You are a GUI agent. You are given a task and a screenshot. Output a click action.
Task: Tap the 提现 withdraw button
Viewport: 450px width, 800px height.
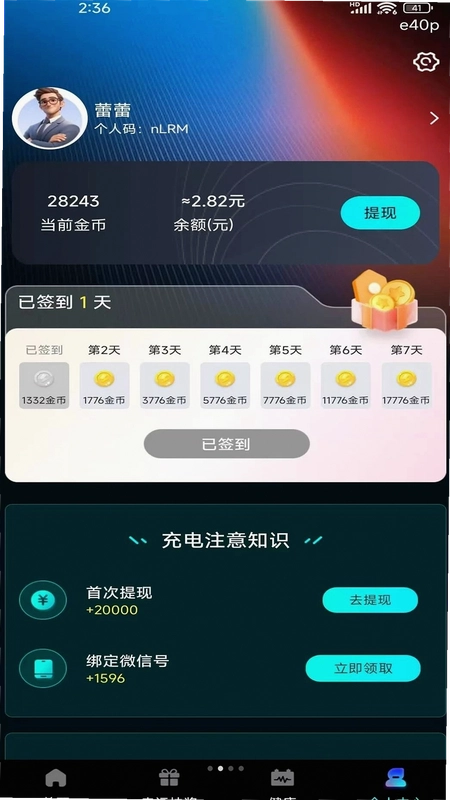point(380,213)
